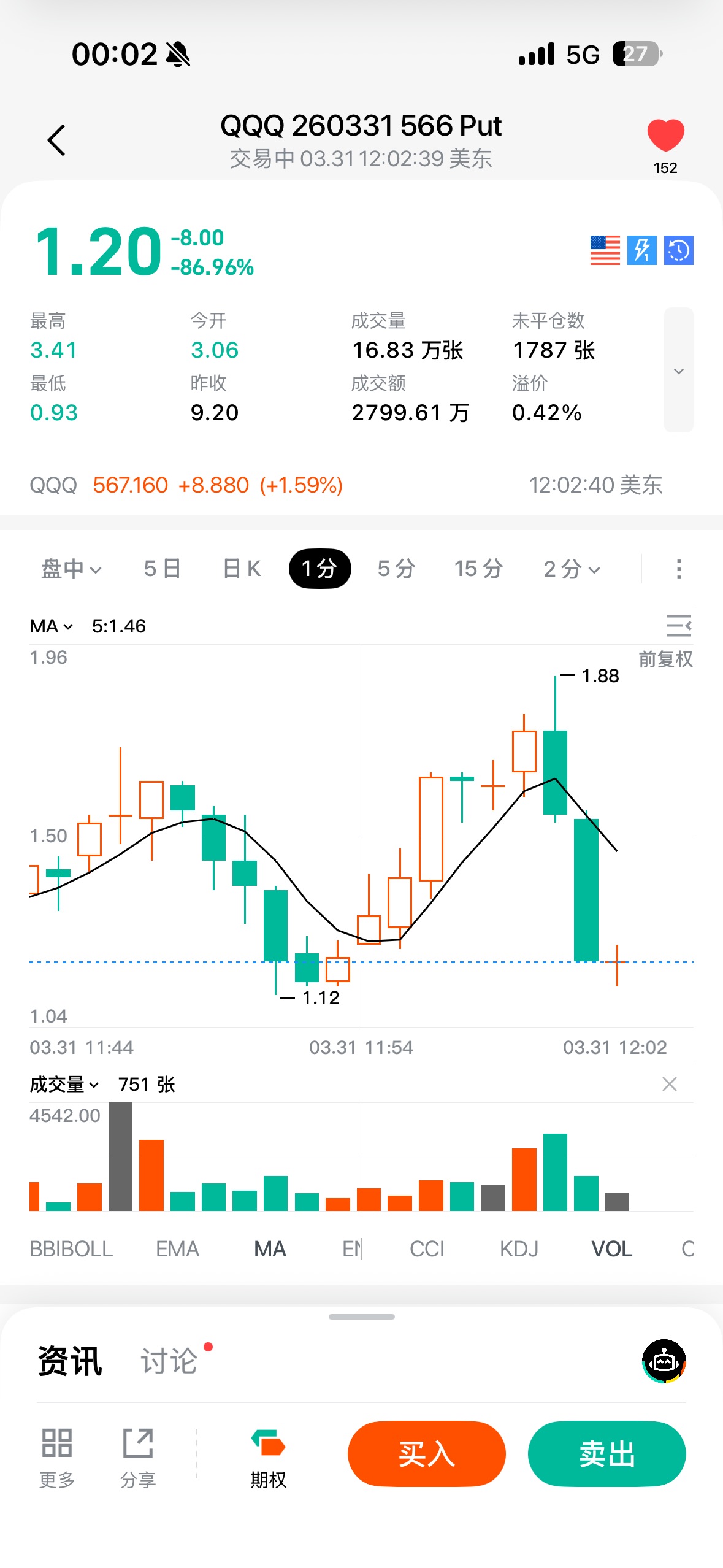Toggle the heart favorite icon
This screenshot has width=723, height=1568.
point(665,135)
